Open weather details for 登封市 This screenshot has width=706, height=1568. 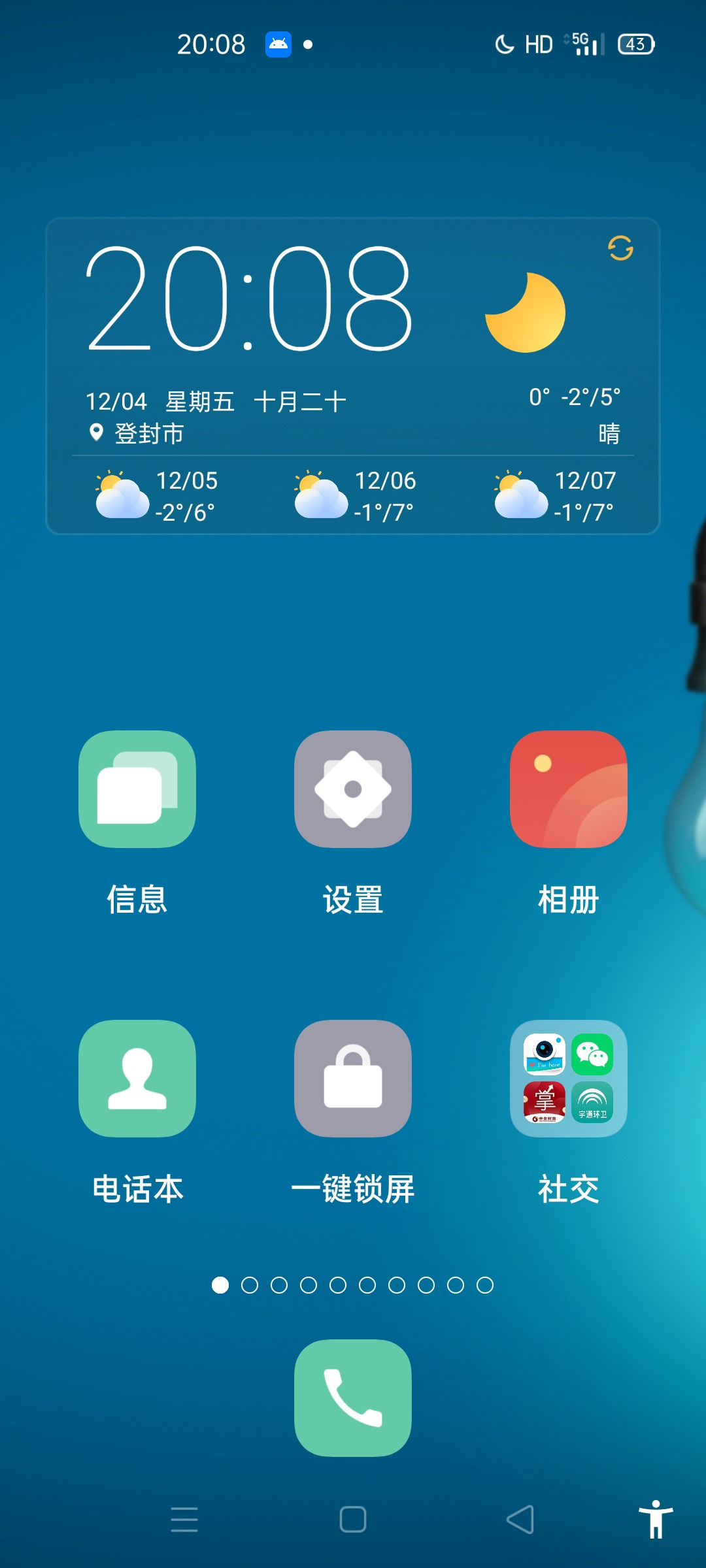148,433
